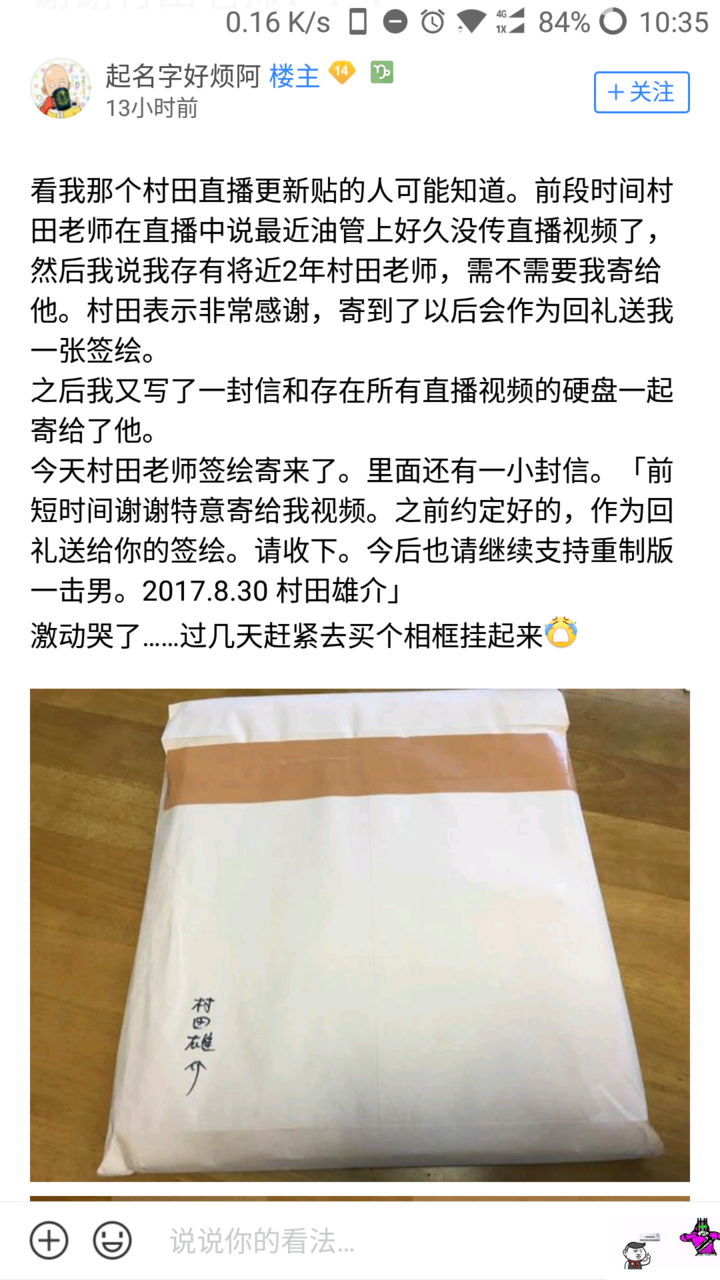
Task: Follow the poster with 关注 button
Action: click(641, 92)
